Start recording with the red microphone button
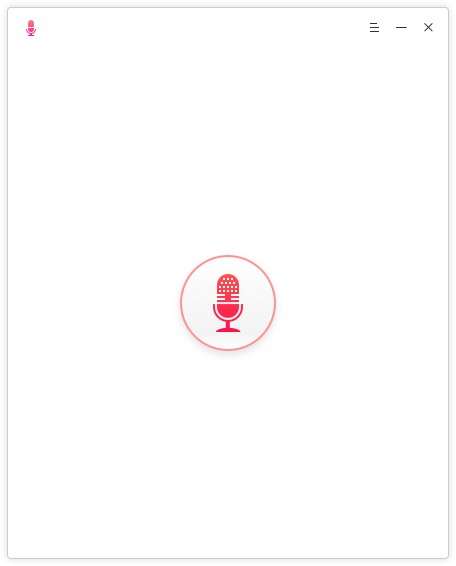The width and height of the screenshot is (456, 566). tap(228, 302)
